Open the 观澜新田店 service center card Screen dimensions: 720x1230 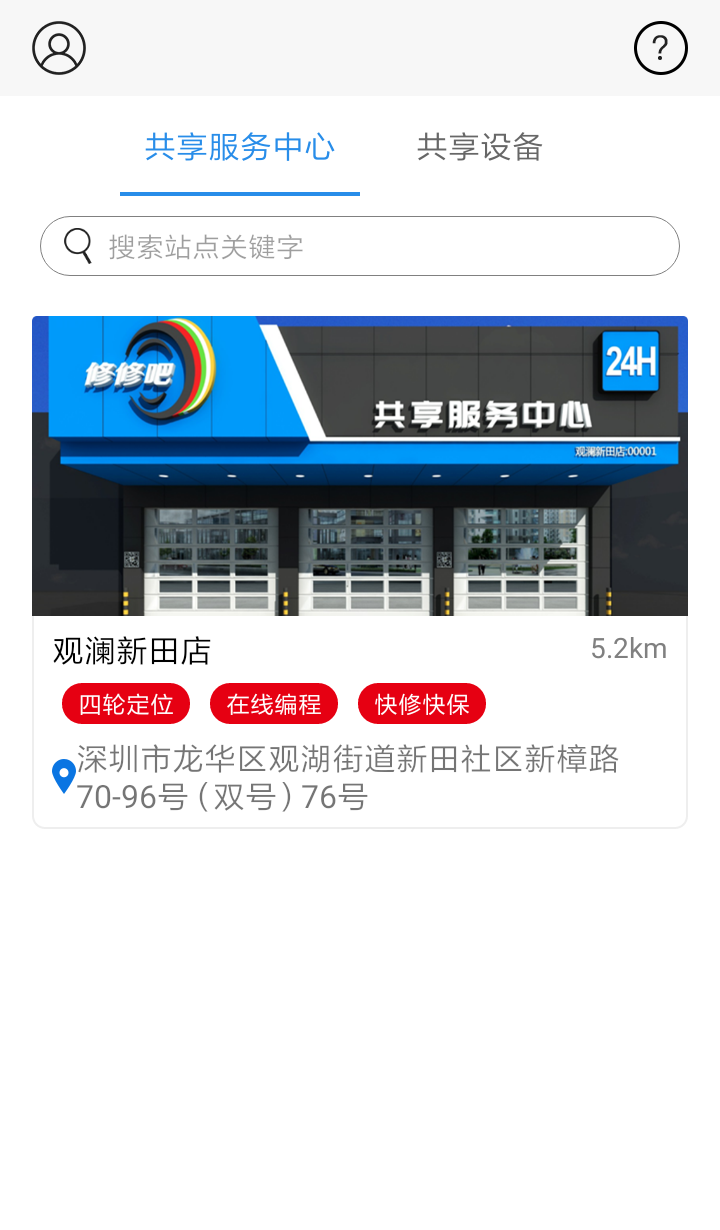pyautogui.click(x=360, y=570)
